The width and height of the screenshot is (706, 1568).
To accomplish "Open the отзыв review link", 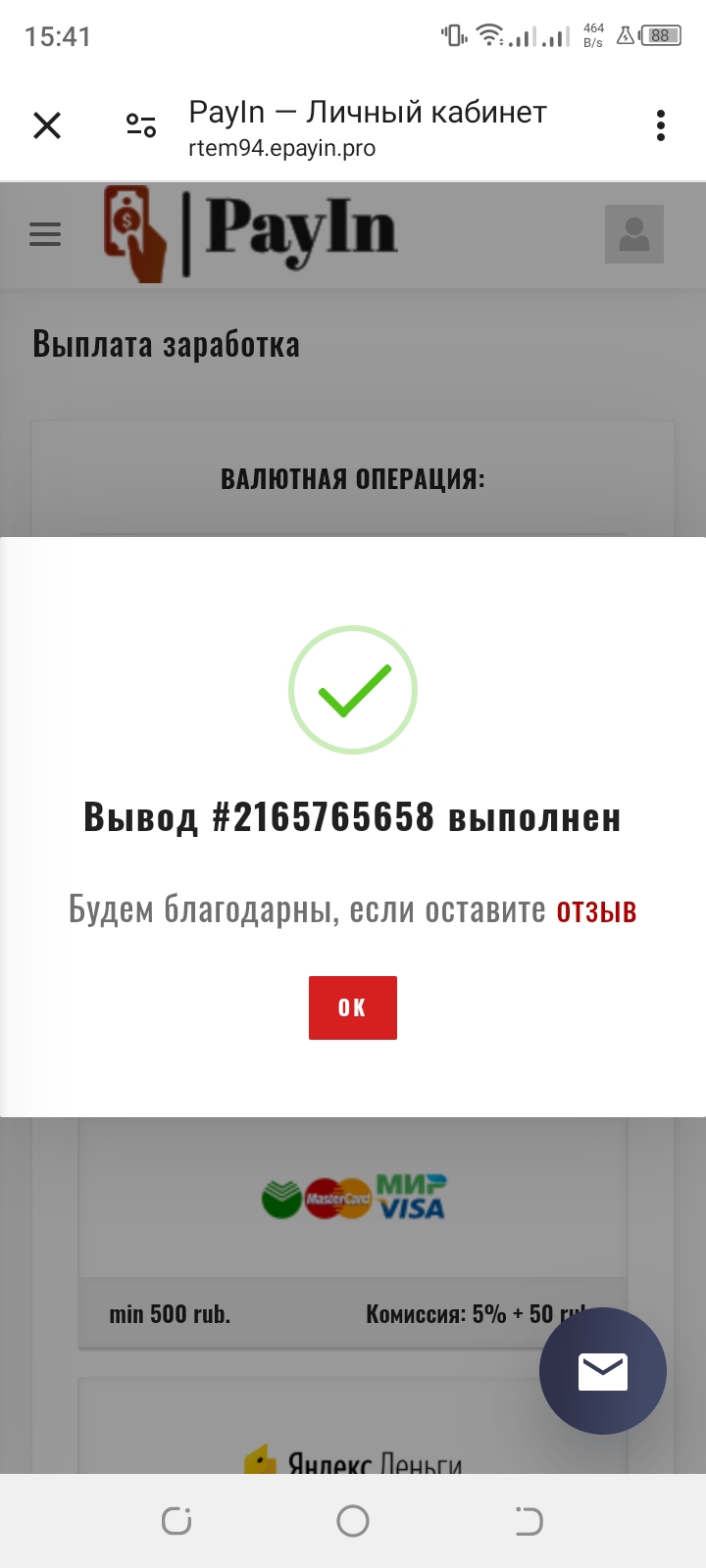I will point(596,910).
